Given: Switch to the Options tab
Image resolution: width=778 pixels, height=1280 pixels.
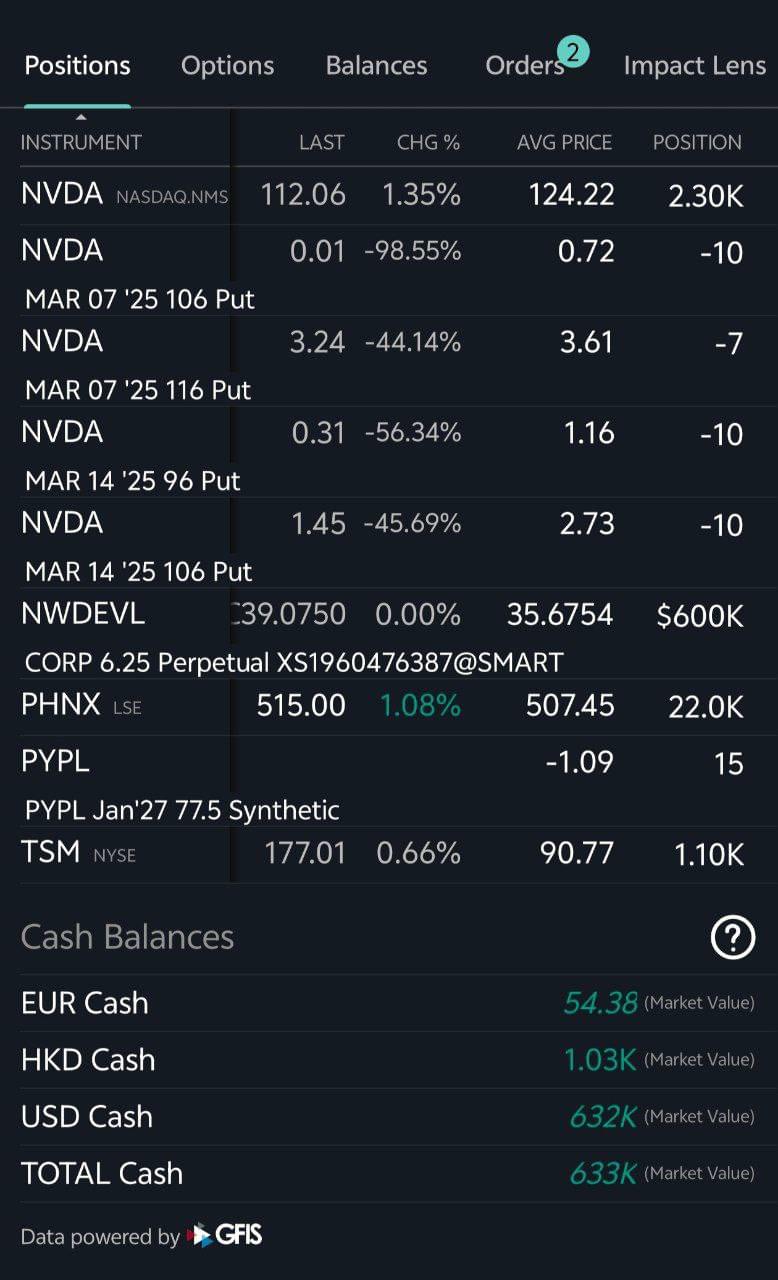Looking at the screenshot, I should pyautogui.click(x=227, y=66).
